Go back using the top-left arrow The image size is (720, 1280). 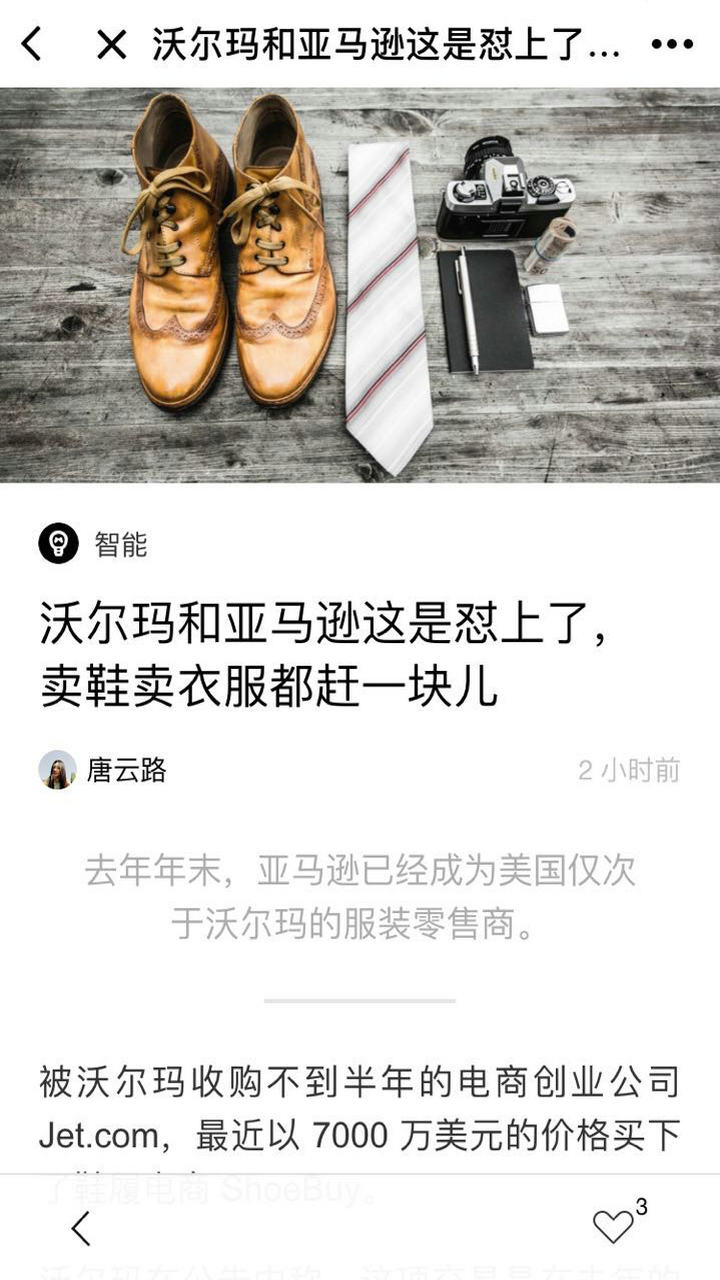click(x=33, y=44)
